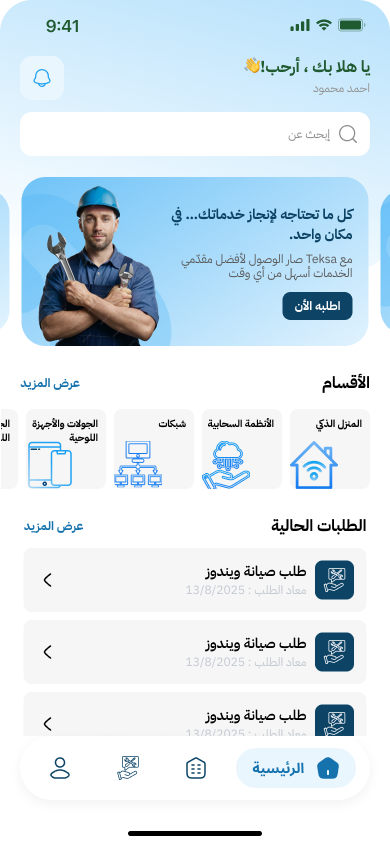This screenshot has height=844, width=390.
Task: Open the الأنظمة السحابية category
Action: [242, 449]
